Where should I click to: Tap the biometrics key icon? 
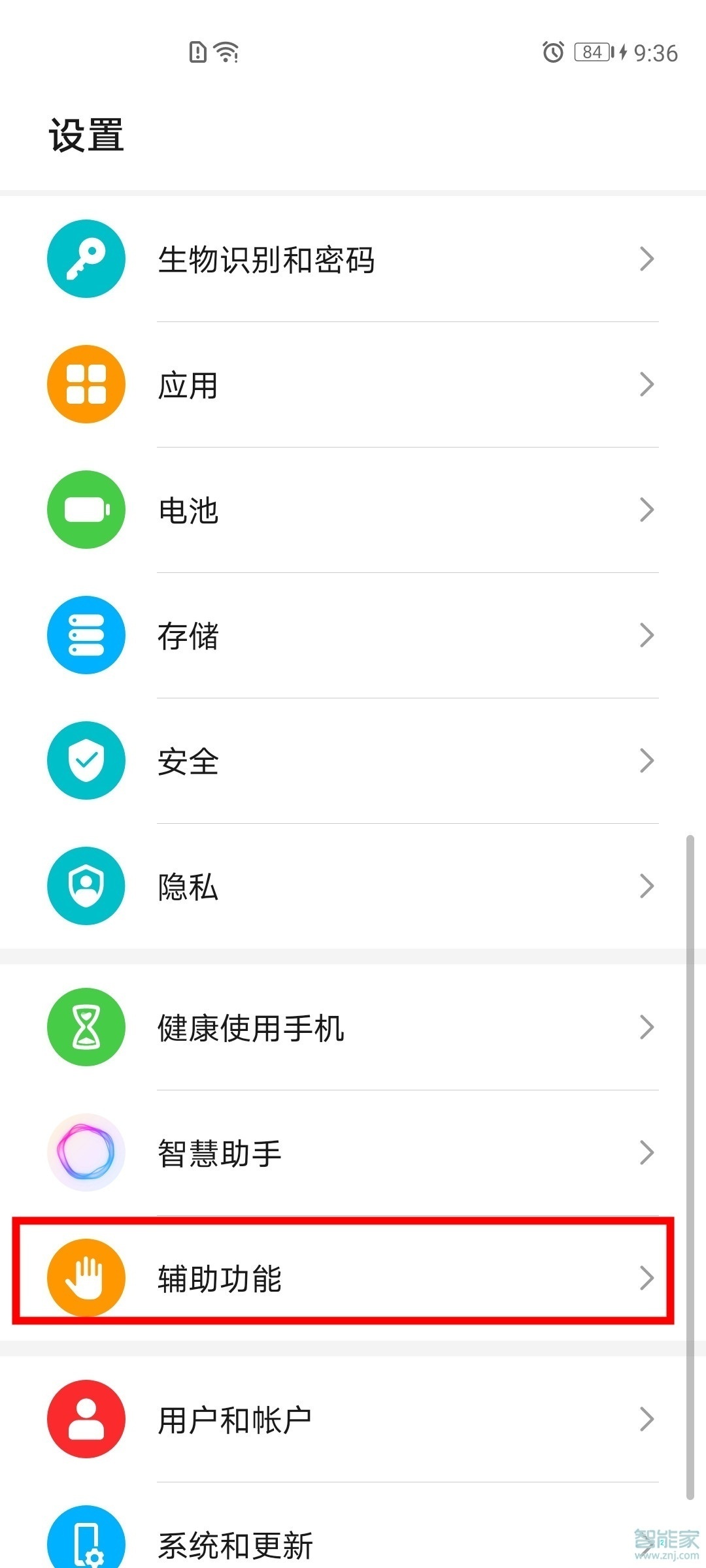pos(86,259)
